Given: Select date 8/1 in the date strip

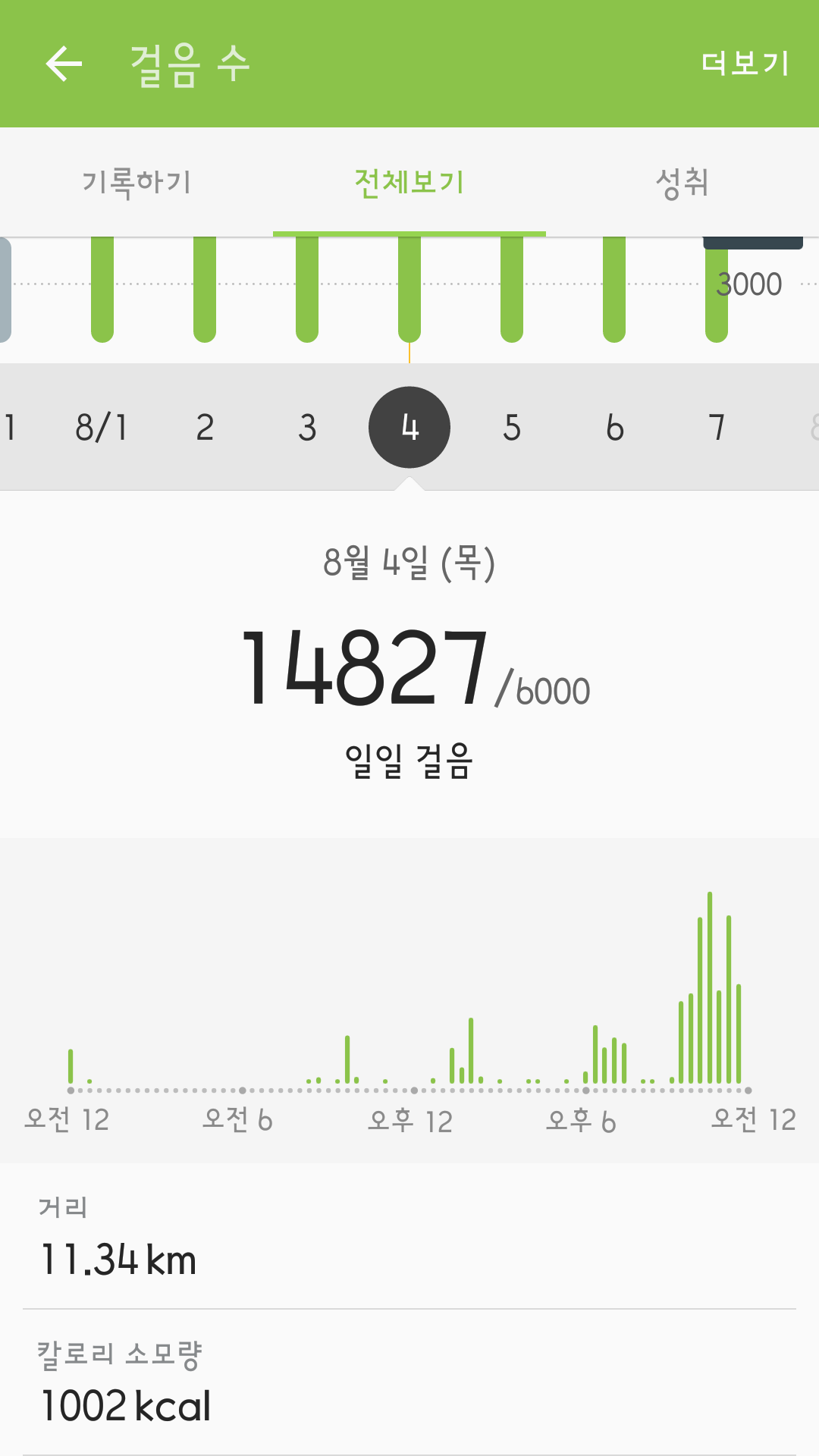Looking at the screenshot, I should pos(101,427).
